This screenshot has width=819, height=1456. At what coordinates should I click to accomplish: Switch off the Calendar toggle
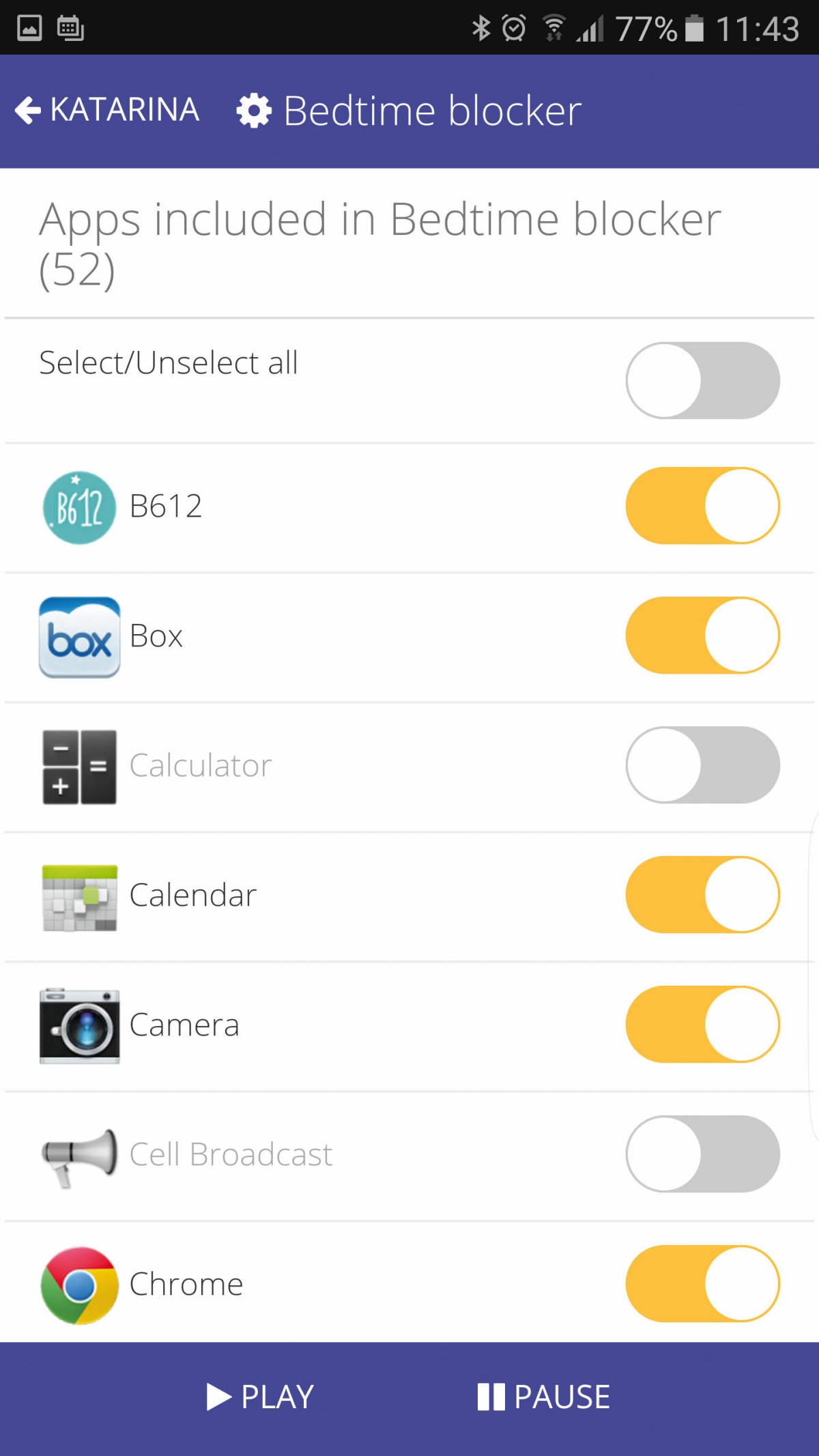(x=702, y=895)
